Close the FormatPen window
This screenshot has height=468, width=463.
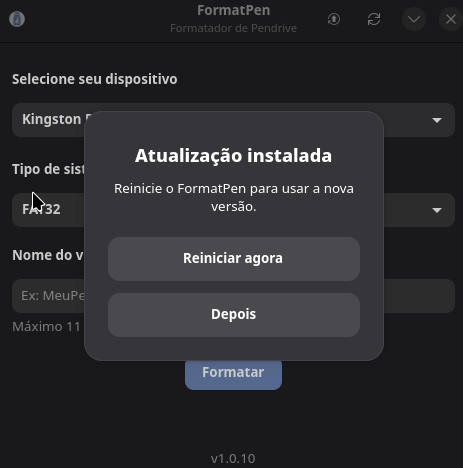point(451,19)
